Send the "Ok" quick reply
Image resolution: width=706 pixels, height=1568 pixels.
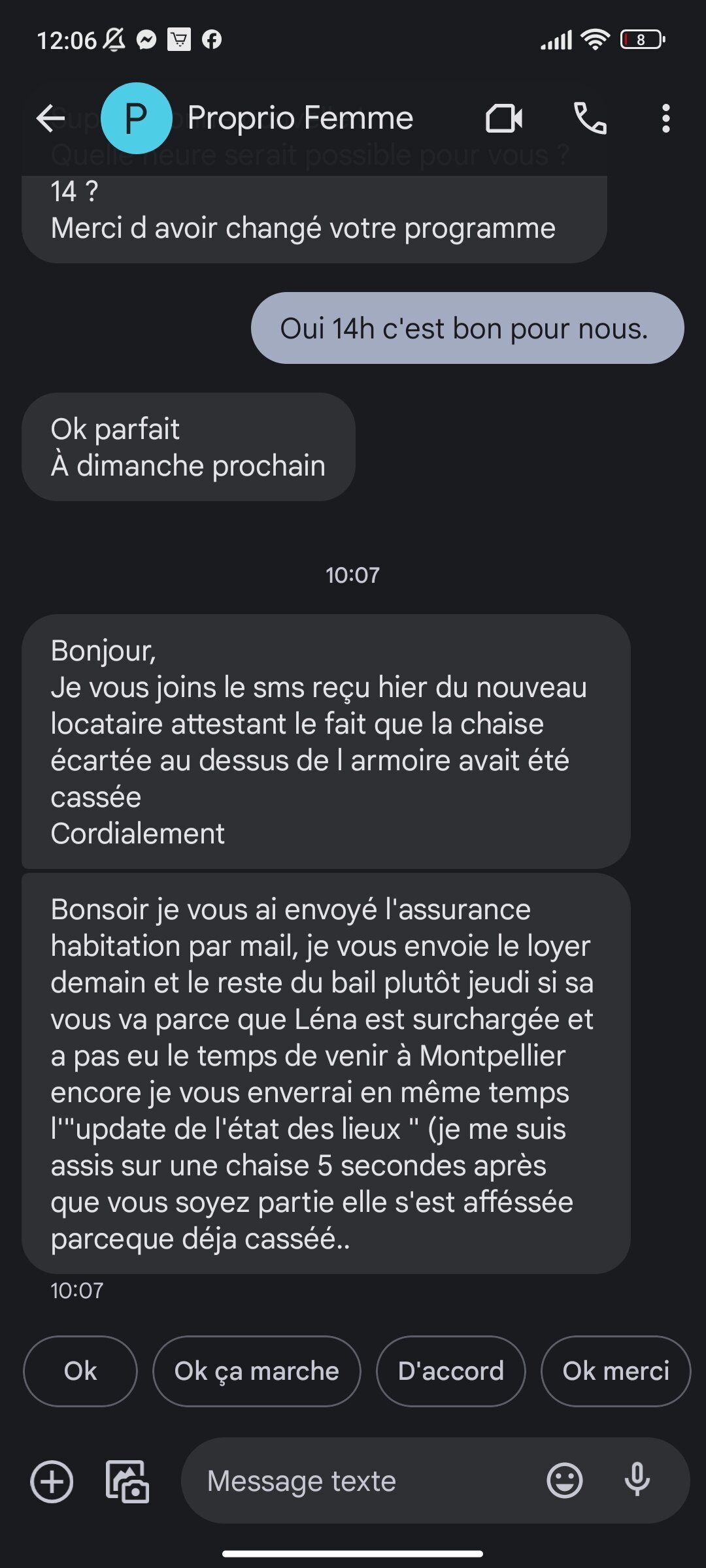[x=80, y=1371]
